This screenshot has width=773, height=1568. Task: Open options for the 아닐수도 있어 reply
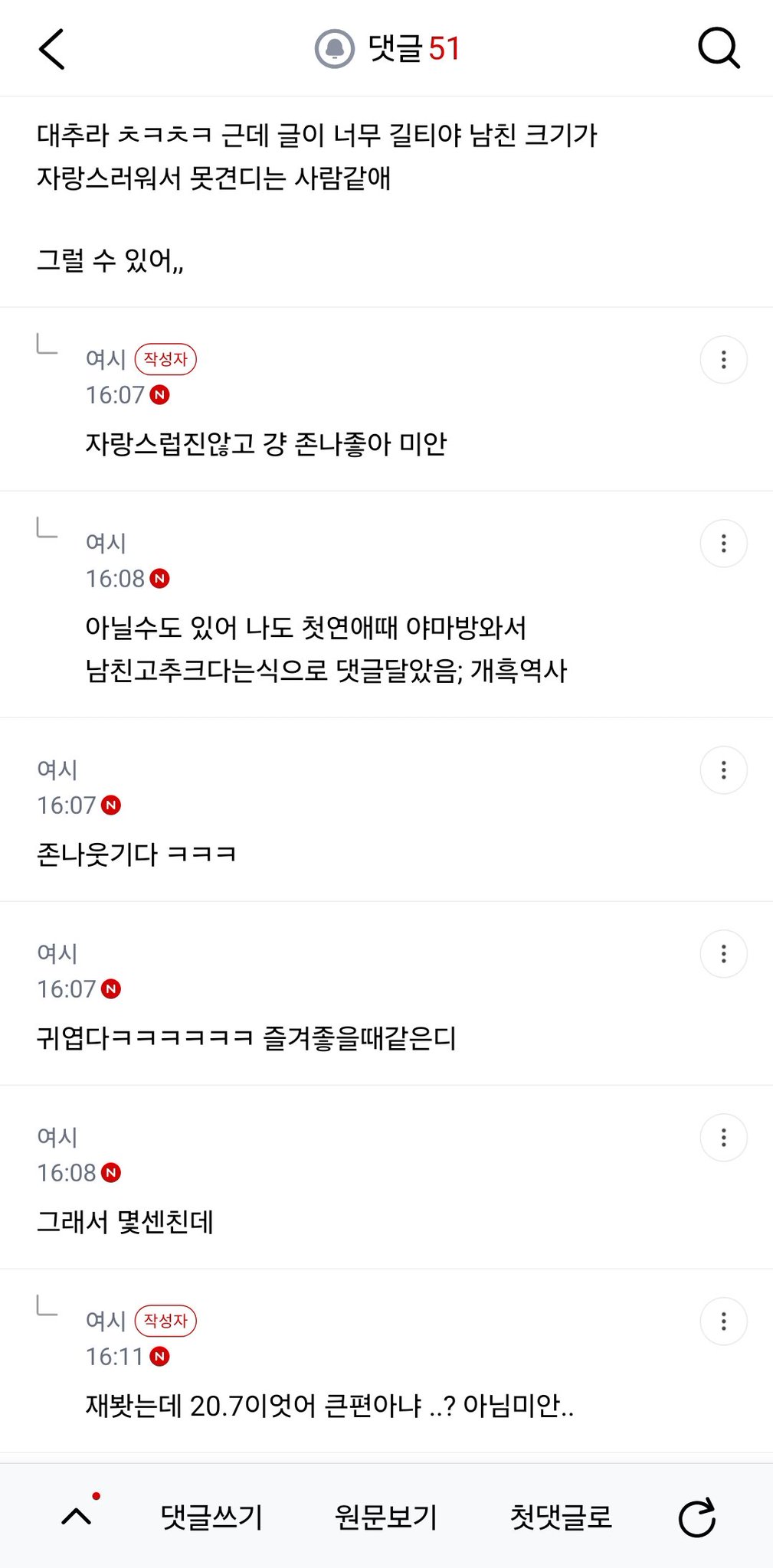(723, 544)
